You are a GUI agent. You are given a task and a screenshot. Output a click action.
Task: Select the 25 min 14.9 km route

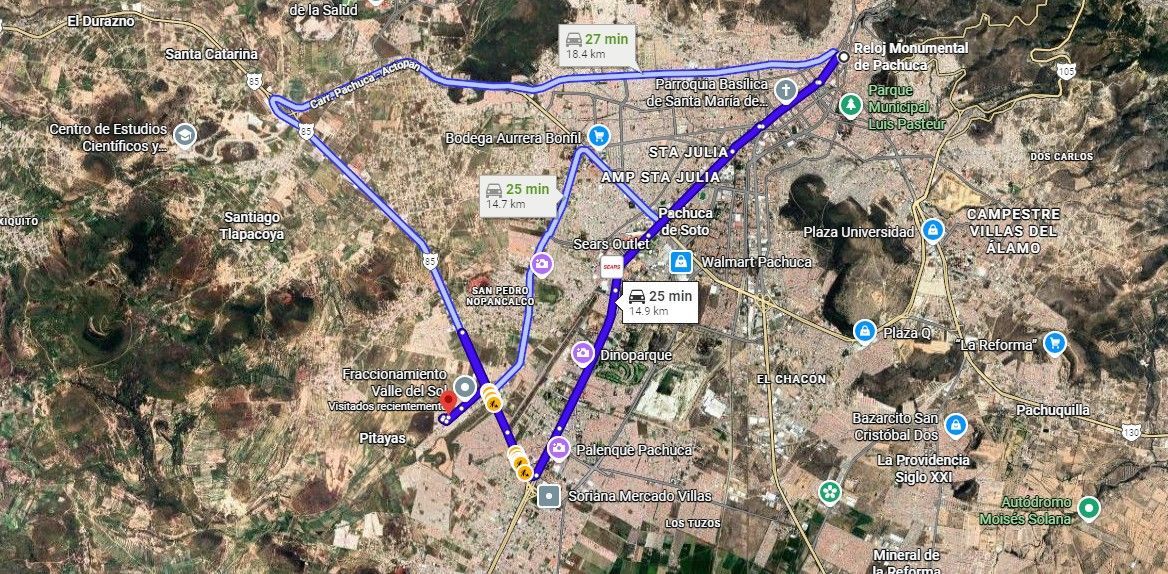661,302
